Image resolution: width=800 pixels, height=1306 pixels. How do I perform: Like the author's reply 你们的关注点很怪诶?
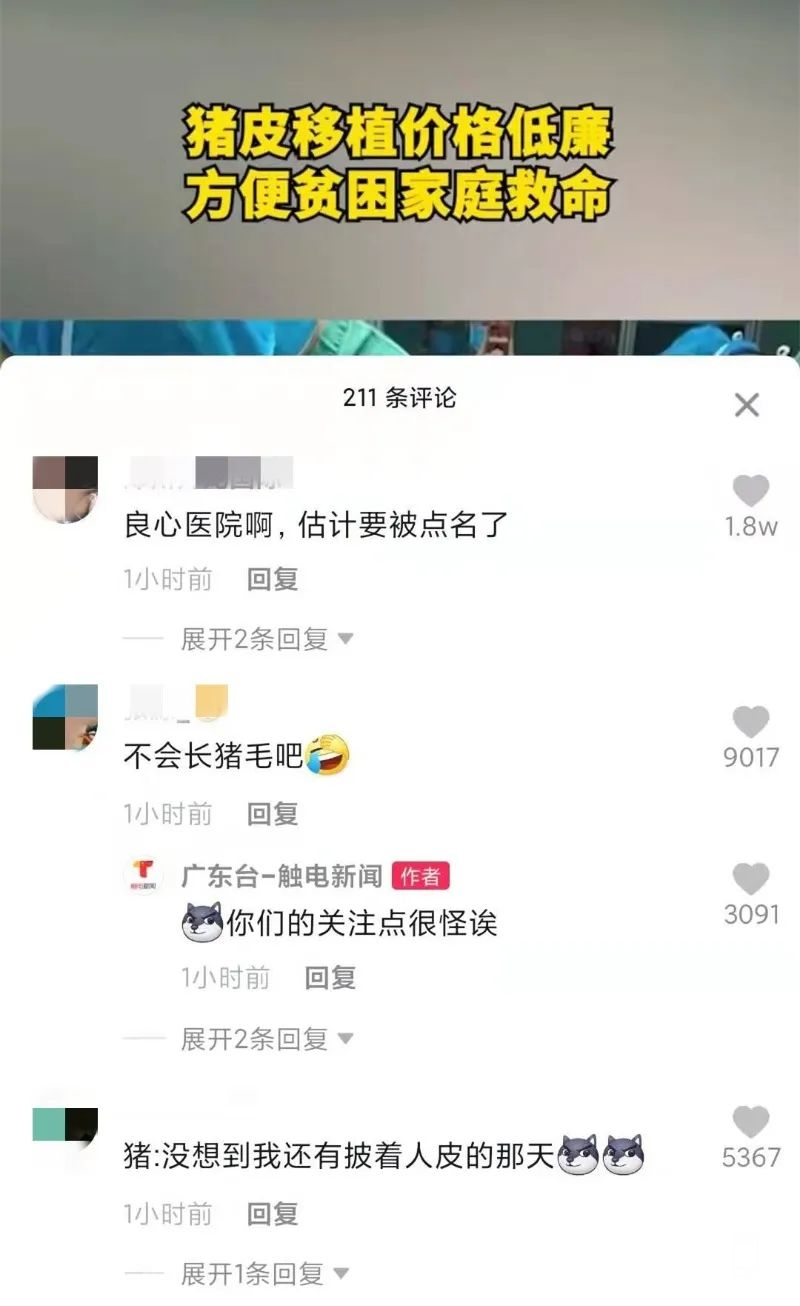(751, 879)
